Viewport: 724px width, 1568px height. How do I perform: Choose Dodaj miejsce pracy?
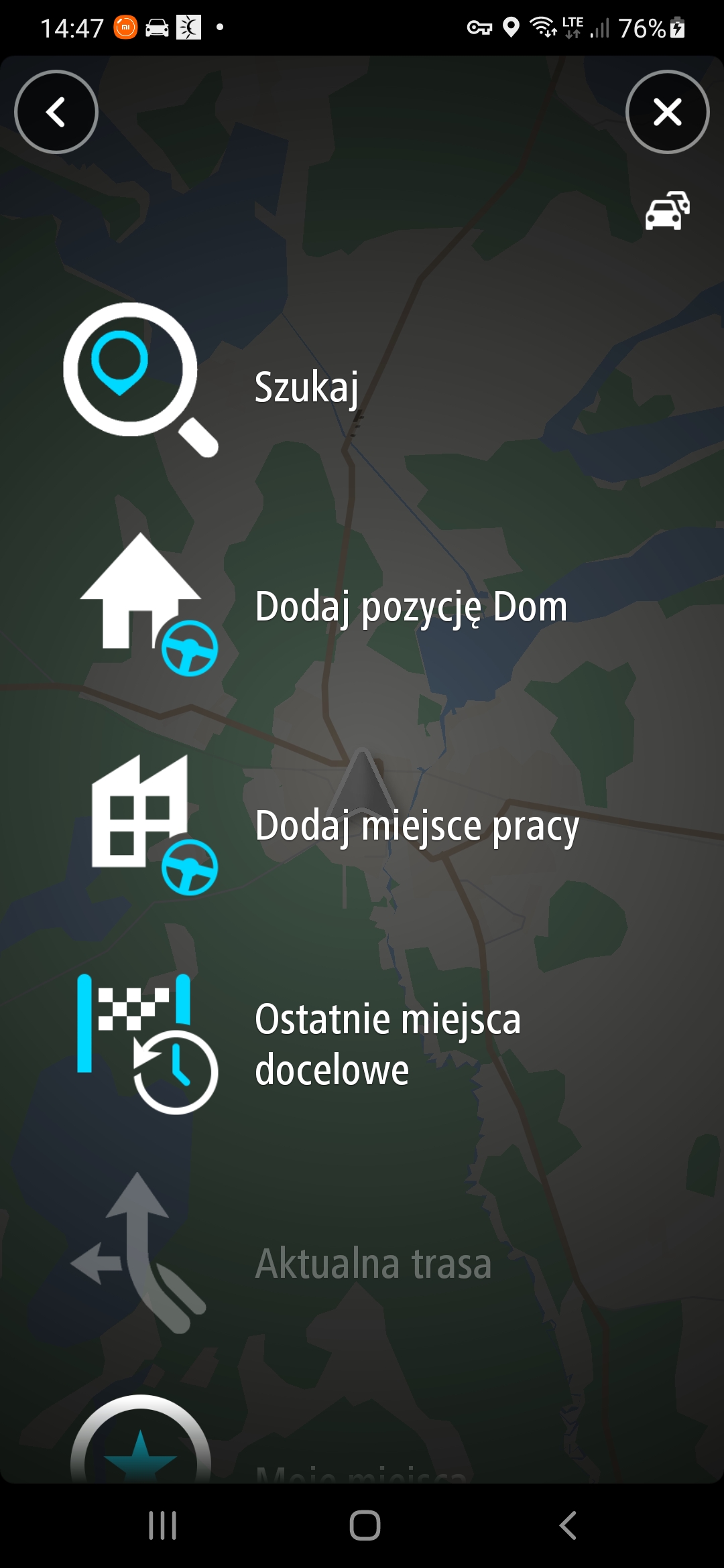[x=362, y=826]
